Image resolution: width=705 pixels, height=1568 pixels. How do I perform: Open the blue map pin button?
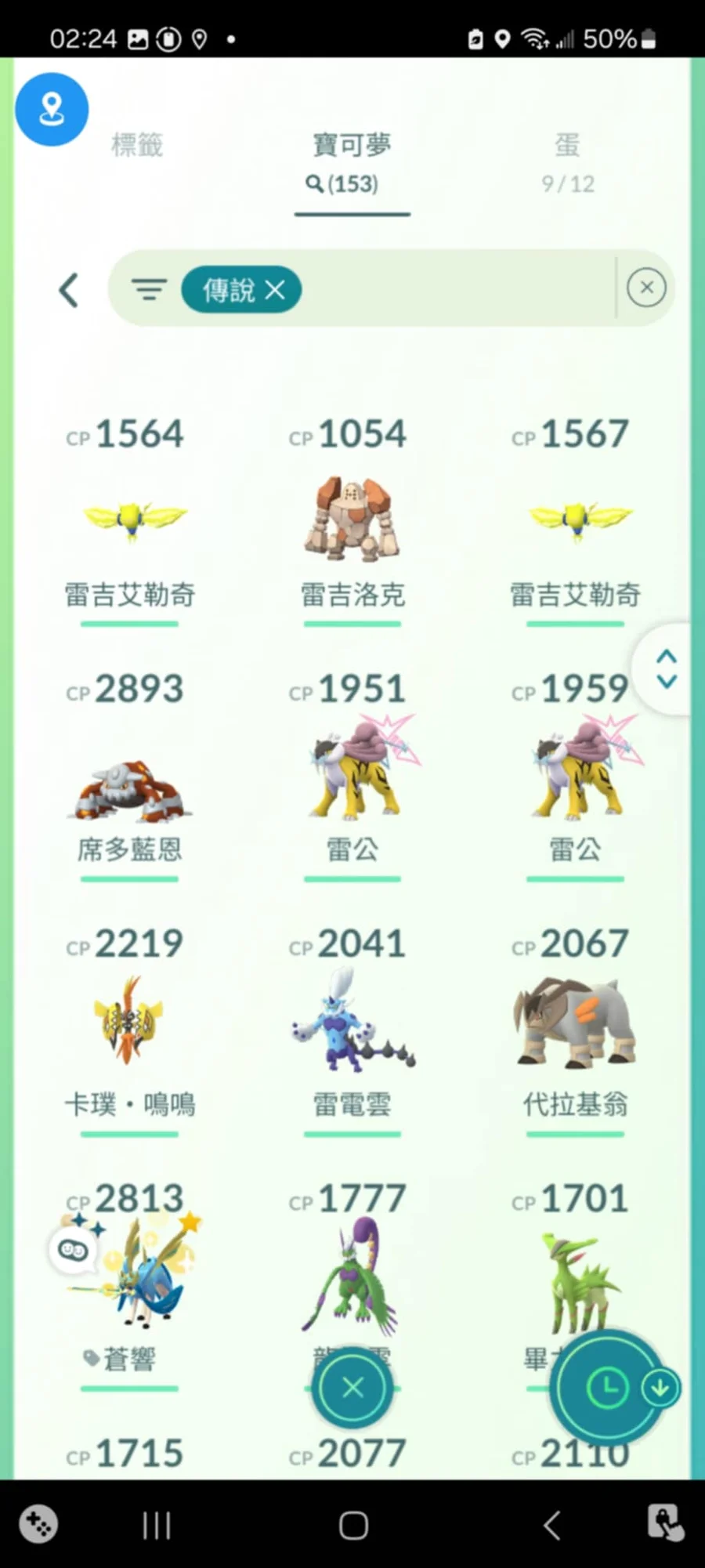point(52,110)
